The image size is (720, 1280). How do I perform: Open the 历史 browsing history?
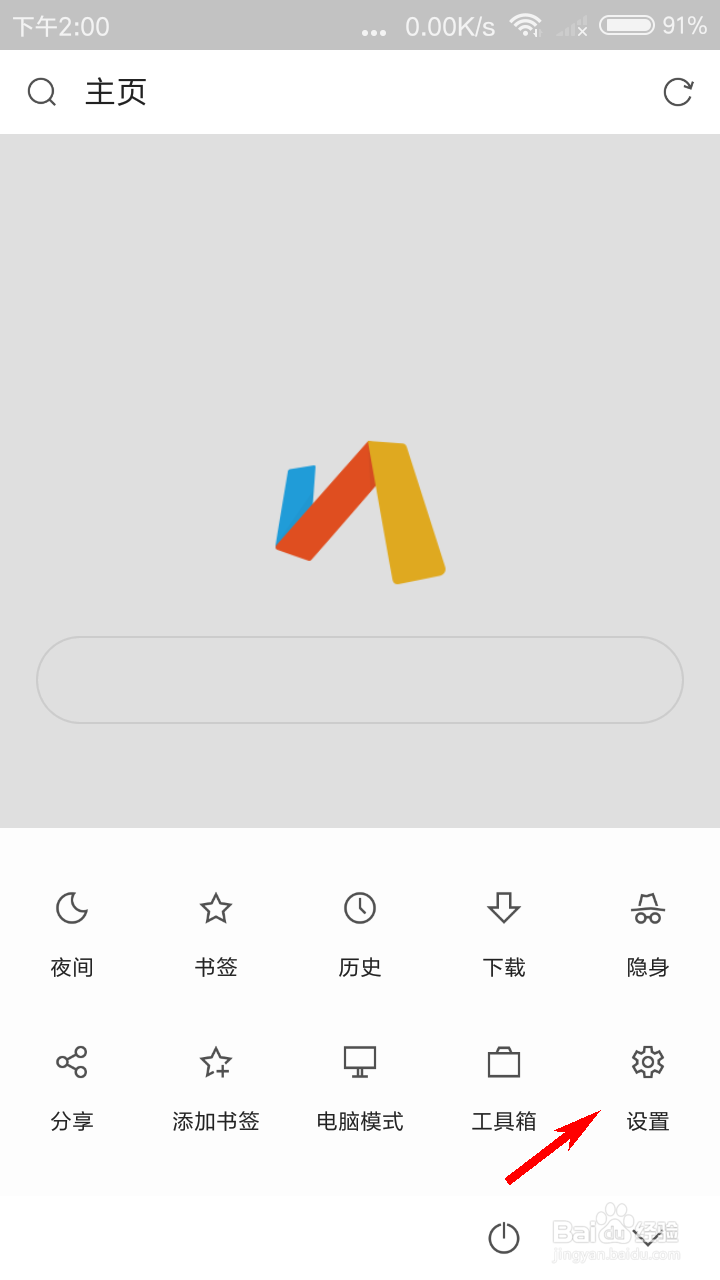359,930
